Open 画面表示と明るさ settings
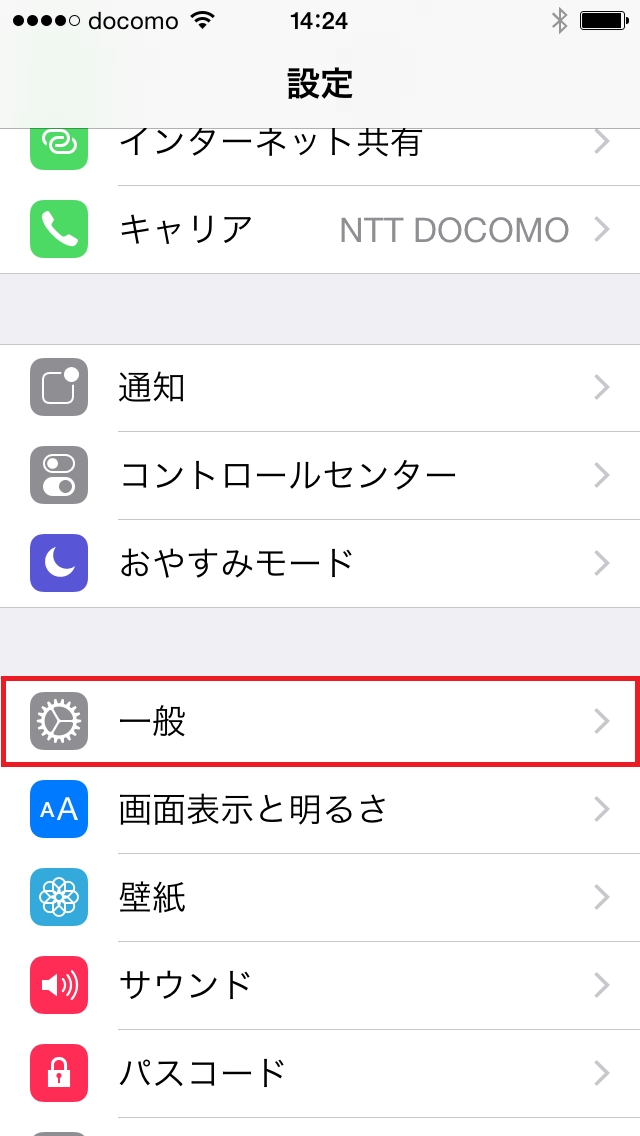The height and width of the screenshot is (1136, 640). point(320,809)
